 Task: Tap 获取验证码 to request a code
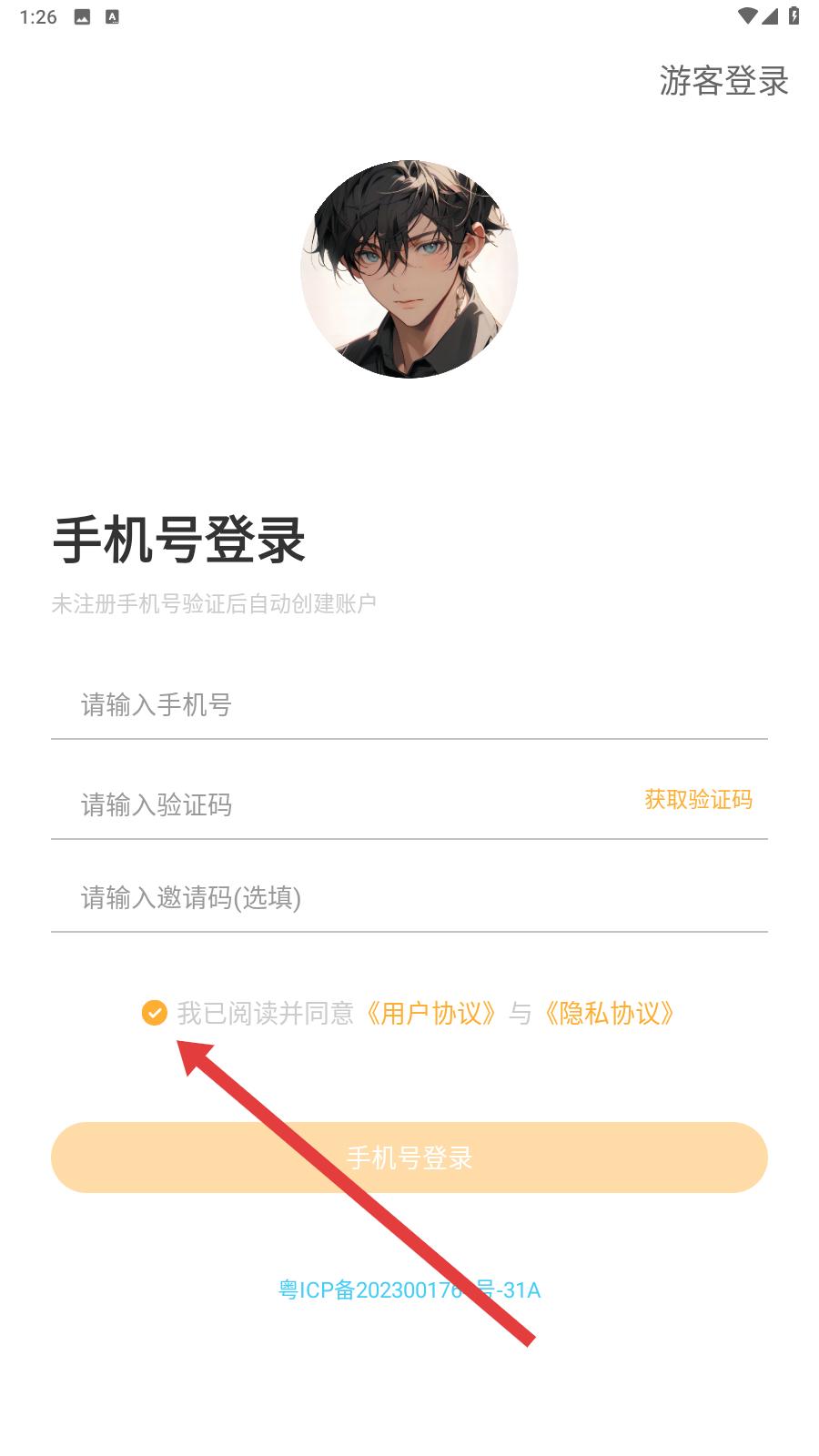pyautogui.click(x=698, y=800)
